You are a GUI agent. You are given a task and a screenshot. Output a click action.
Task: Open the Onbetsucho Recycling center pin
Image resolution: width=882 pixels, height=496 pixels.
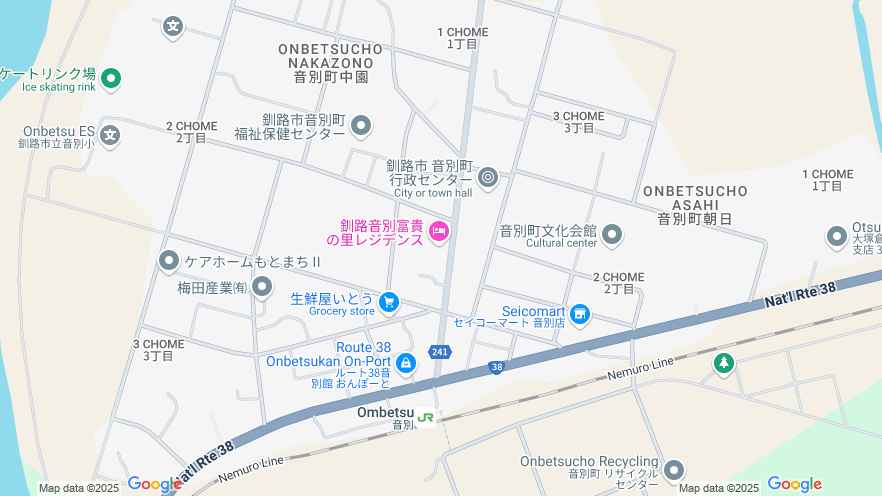pos(674,469)
